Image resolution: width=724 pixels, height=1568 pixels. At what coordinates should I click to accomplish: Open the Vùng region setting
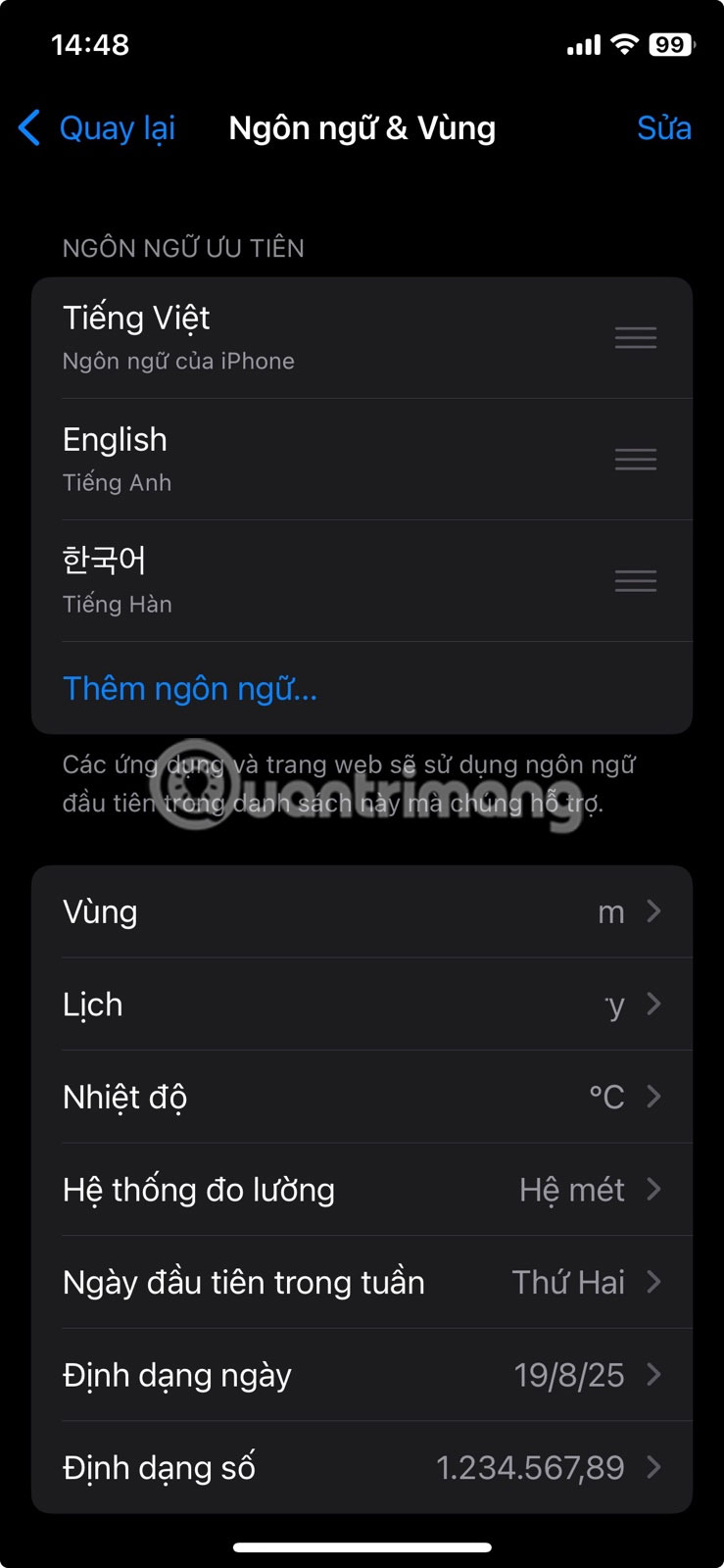pos(362,911)
